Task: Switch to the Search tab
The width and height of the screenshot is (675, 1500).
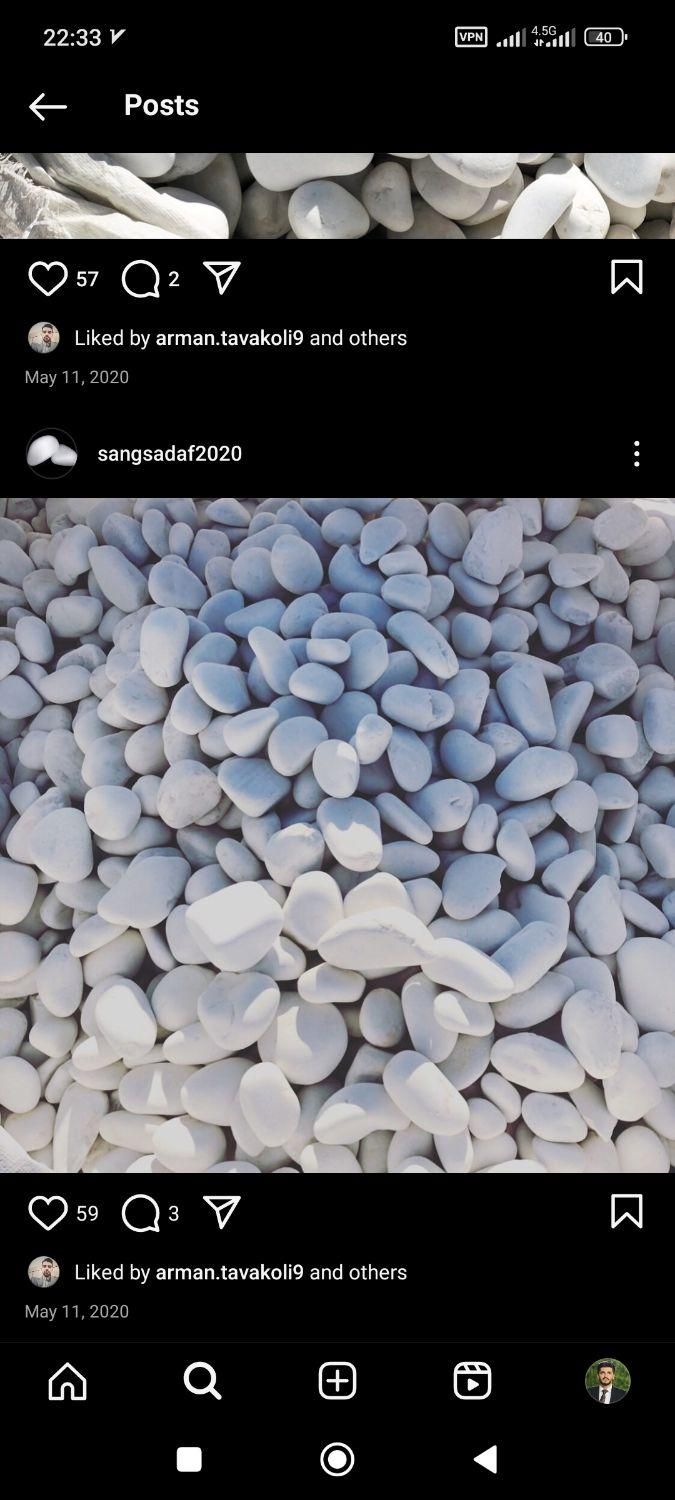Action: click(x=202, y=1381)
